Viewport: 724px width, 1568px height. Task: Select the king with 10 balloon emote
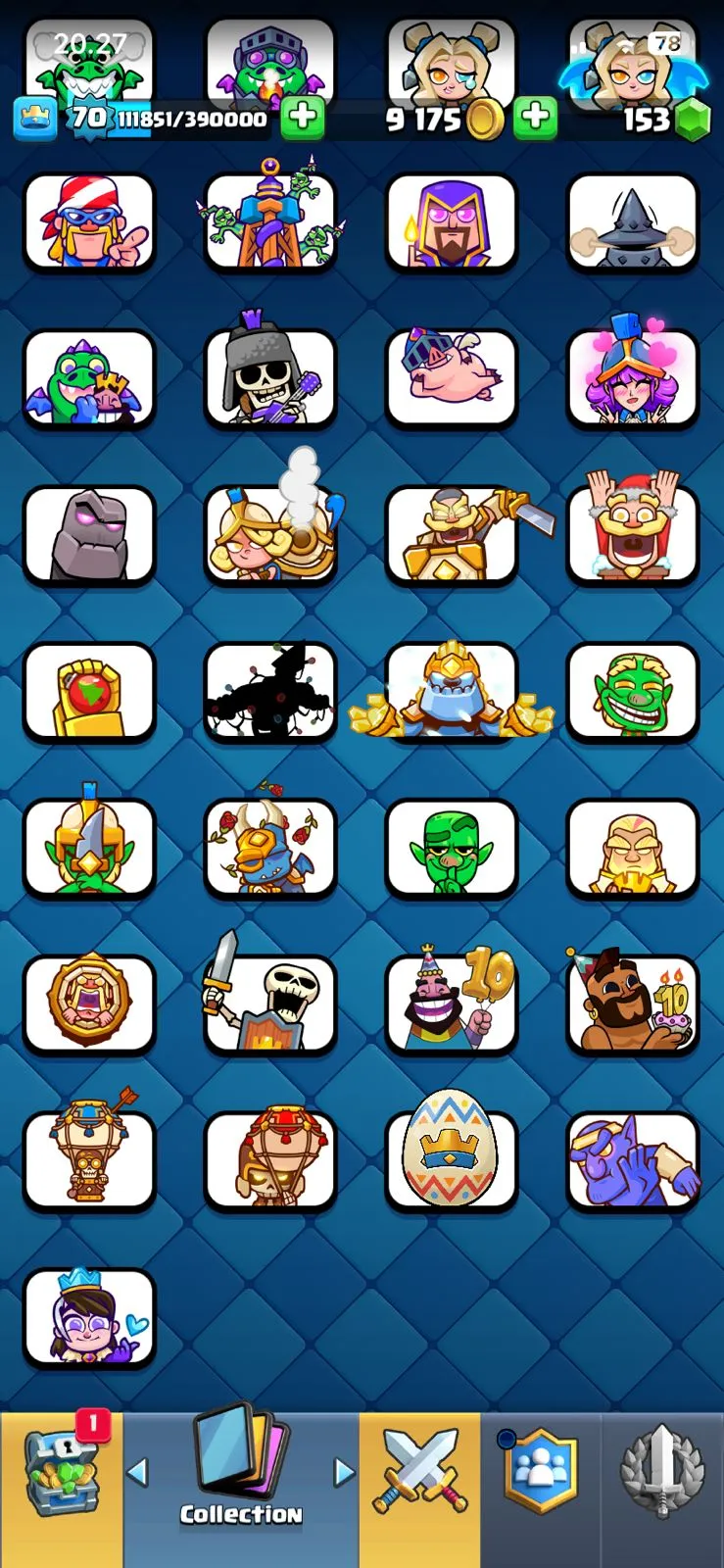pos(452,1000)
